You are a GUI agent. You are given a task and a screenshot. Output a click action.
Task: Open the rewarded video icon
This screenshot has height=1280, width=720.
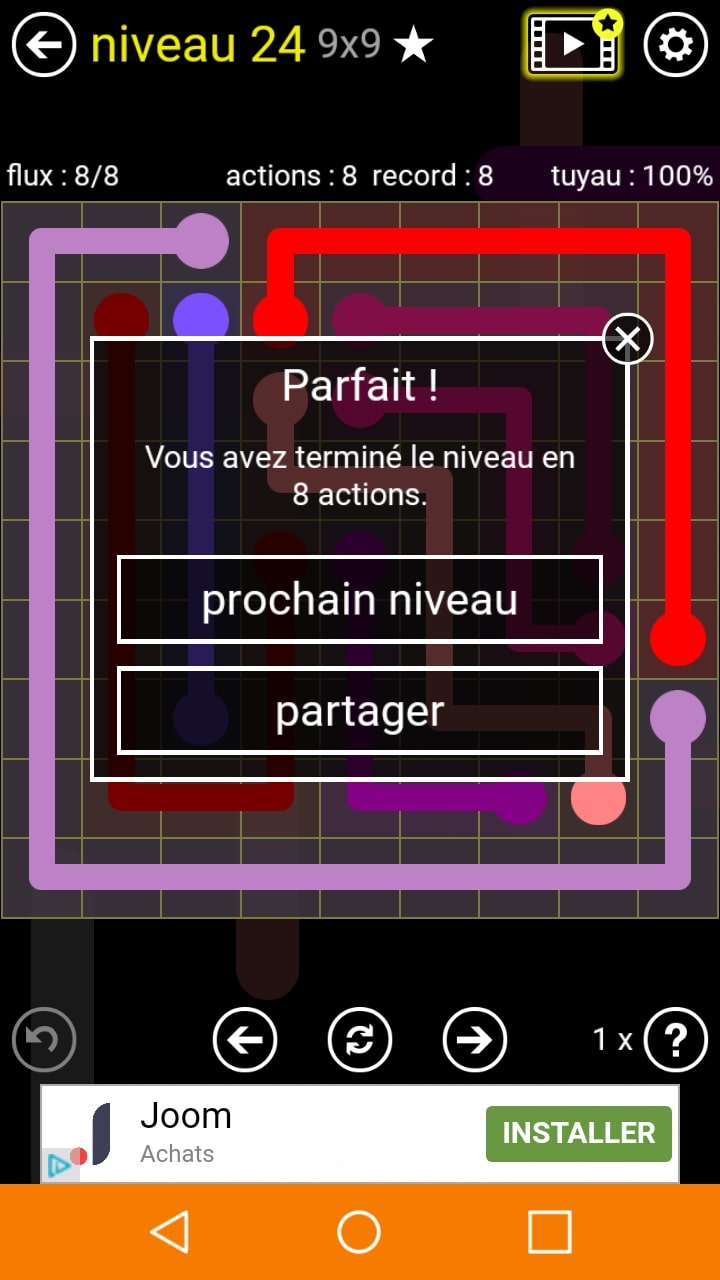[572, 45]
